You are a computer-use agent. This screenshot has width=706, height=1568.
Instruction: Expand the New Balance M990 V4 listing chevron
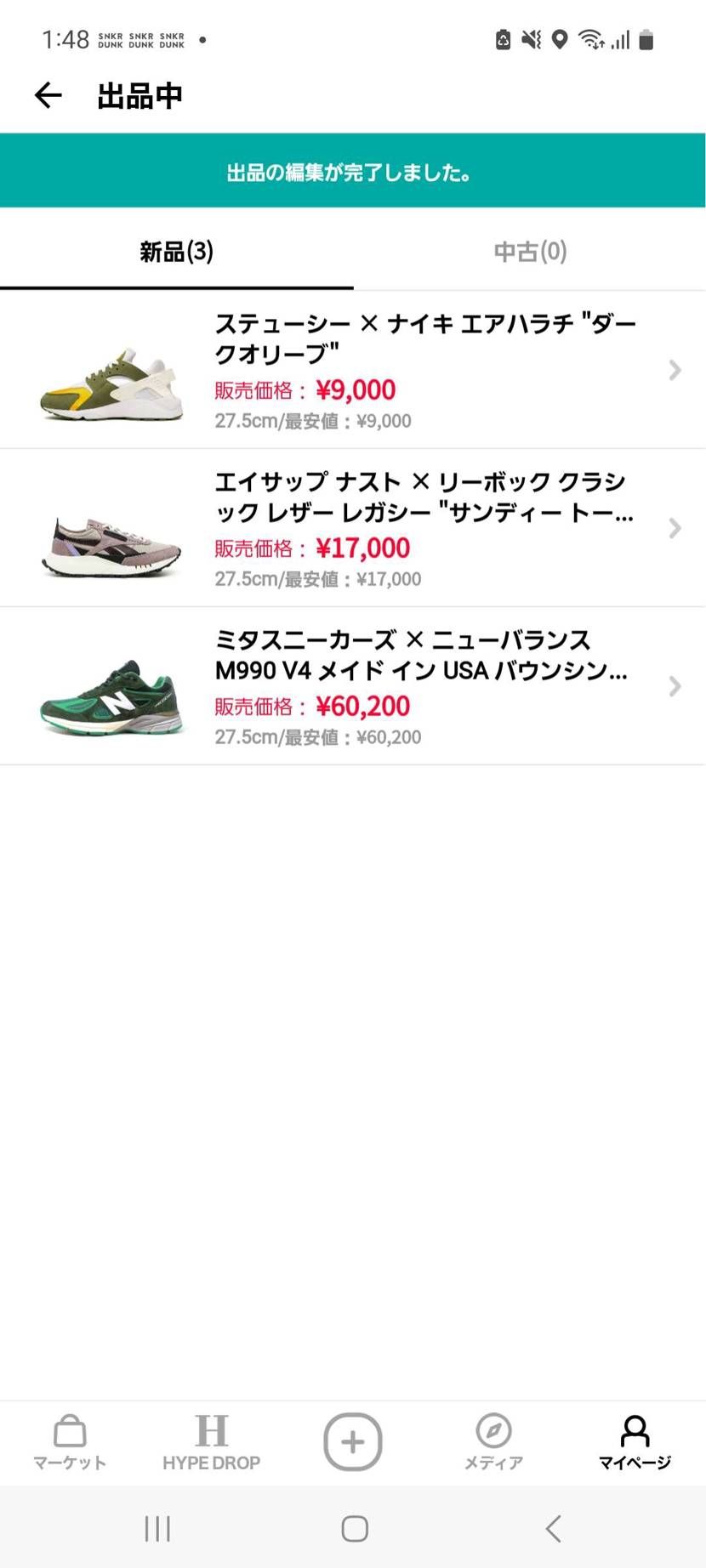click(675, 686)
